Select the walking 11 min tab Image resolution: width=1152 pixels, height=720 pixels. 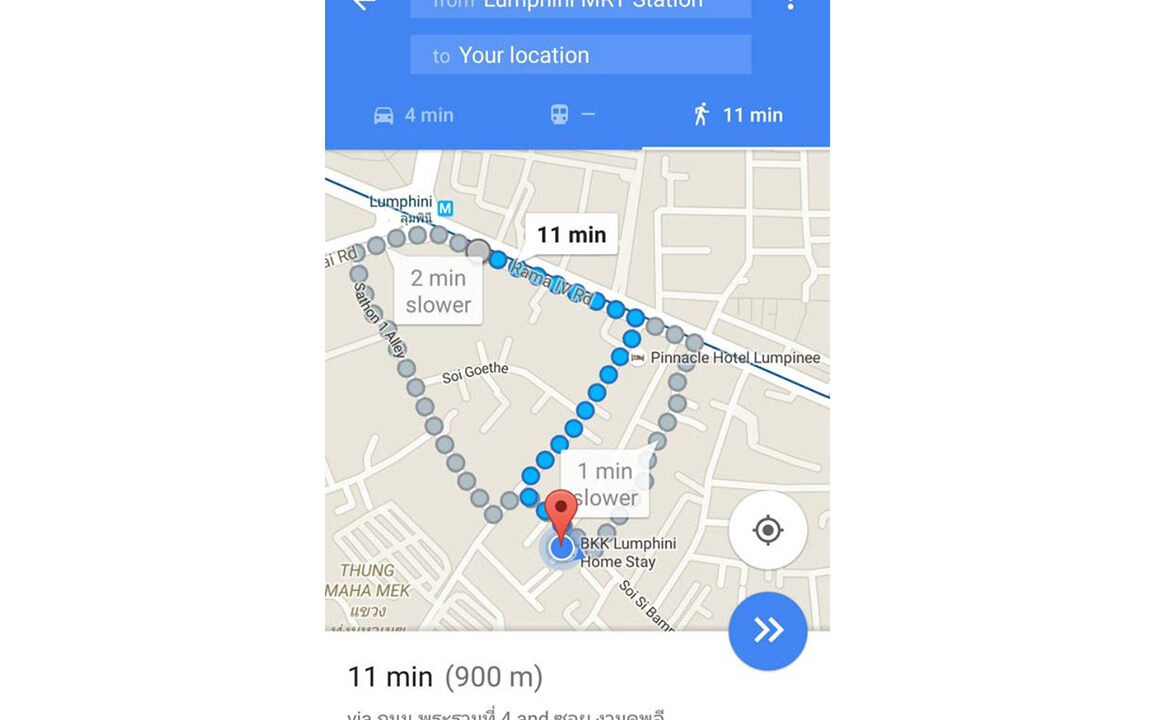[738, 115]
